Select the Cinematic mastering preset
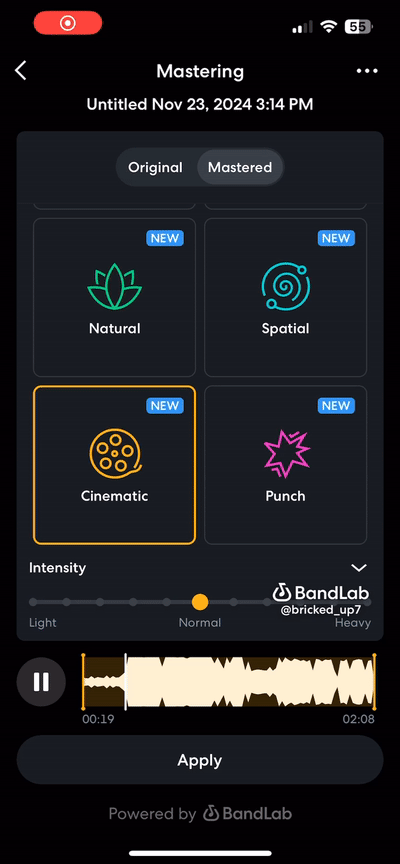Image resolution: width=400 pixels, height=864 pixels. pyautogui.click(x=115, y=465)
